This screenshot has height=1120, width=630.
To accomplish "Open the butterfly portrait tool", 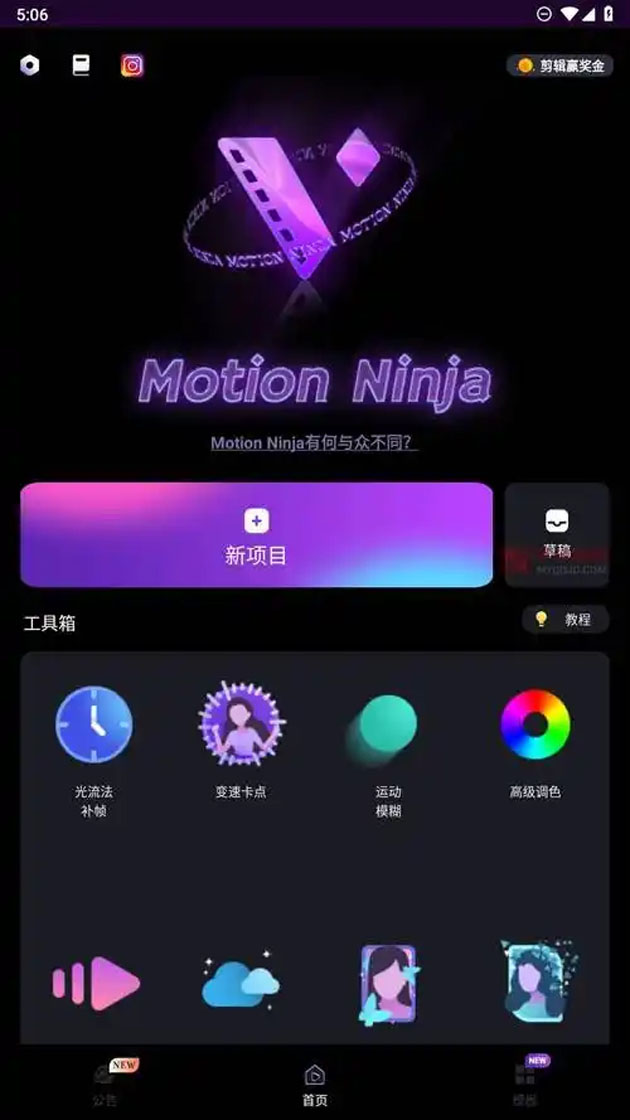I will (388, 983).
